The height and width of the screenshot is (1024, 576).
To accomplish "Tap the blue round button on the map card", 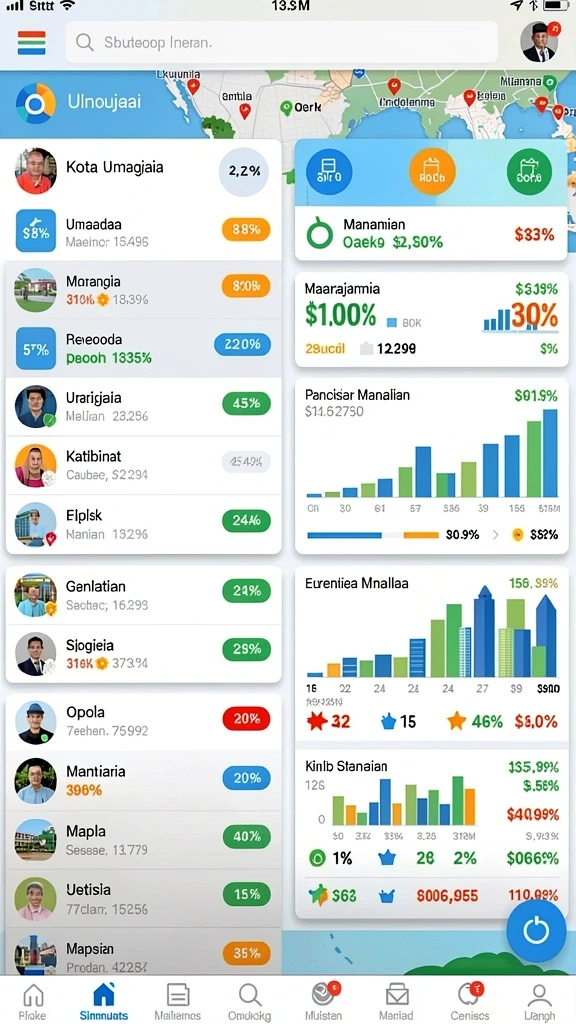I will [329, 172].
